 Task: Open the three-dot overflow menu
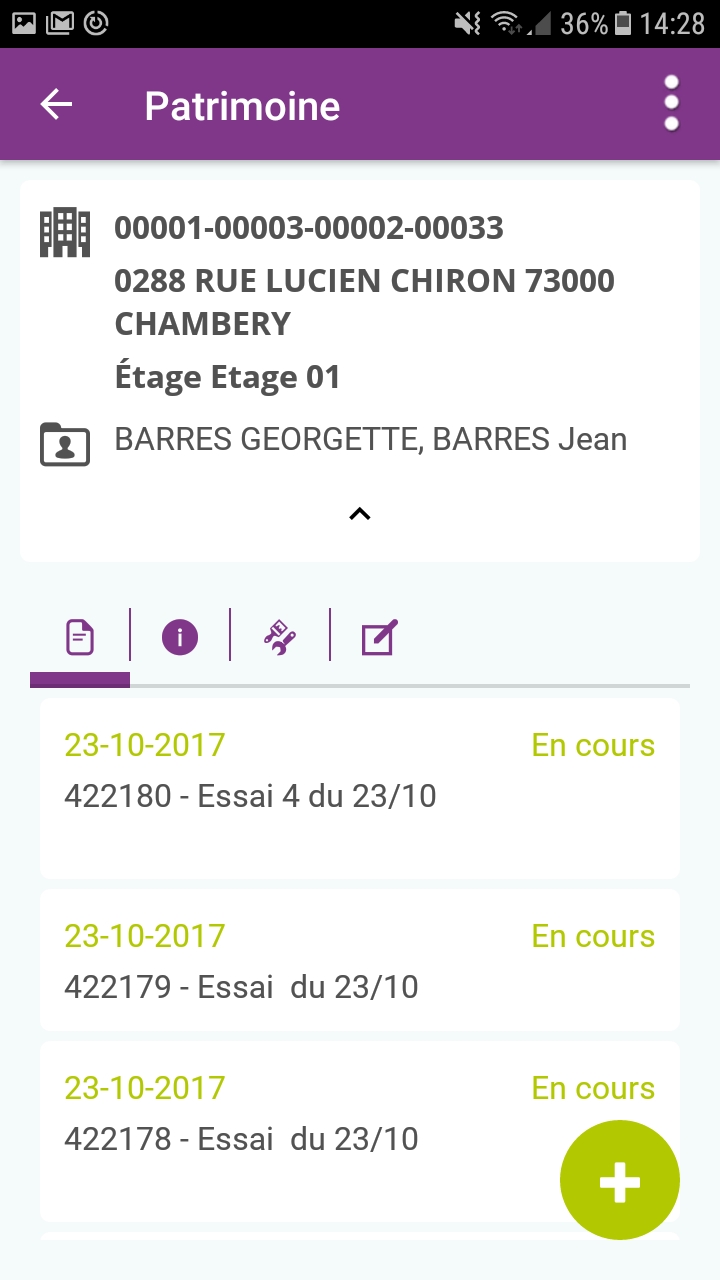pyautogui.click(x=672, y=103)
